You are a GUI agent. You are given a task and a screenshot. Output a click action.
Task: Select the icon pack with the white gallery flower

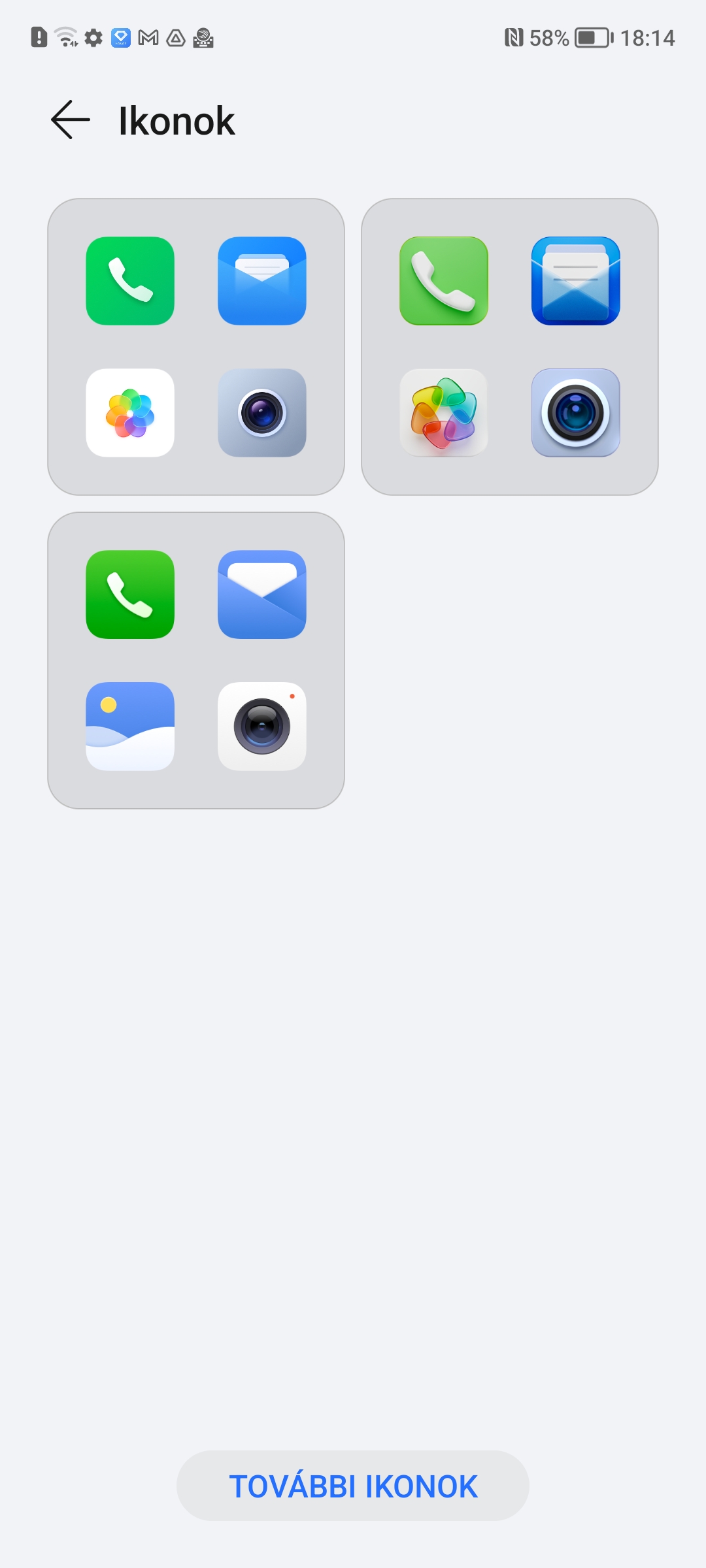[x=196, y=347]
